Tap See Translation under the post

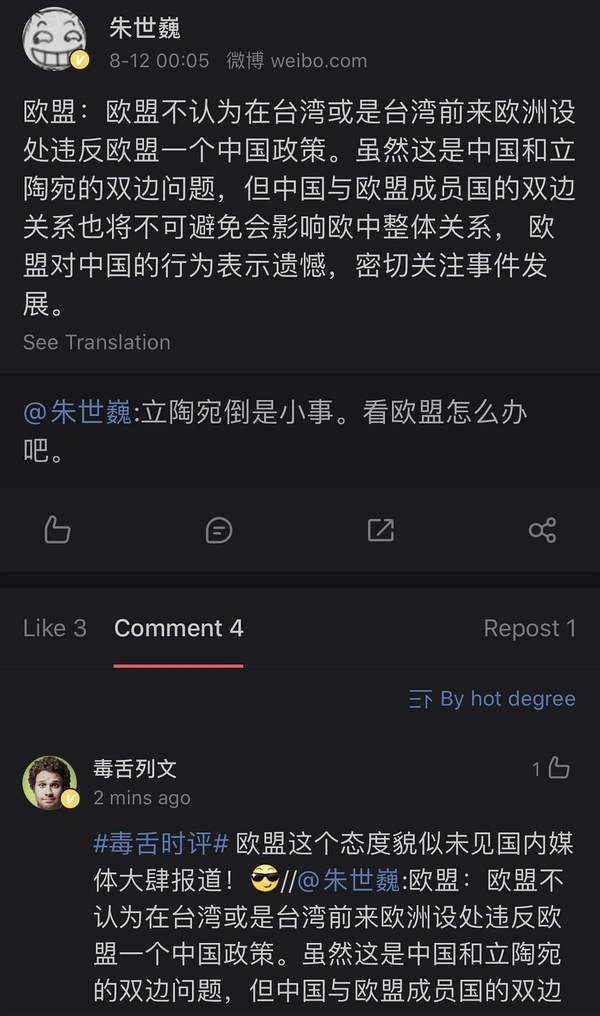point(97,342)
